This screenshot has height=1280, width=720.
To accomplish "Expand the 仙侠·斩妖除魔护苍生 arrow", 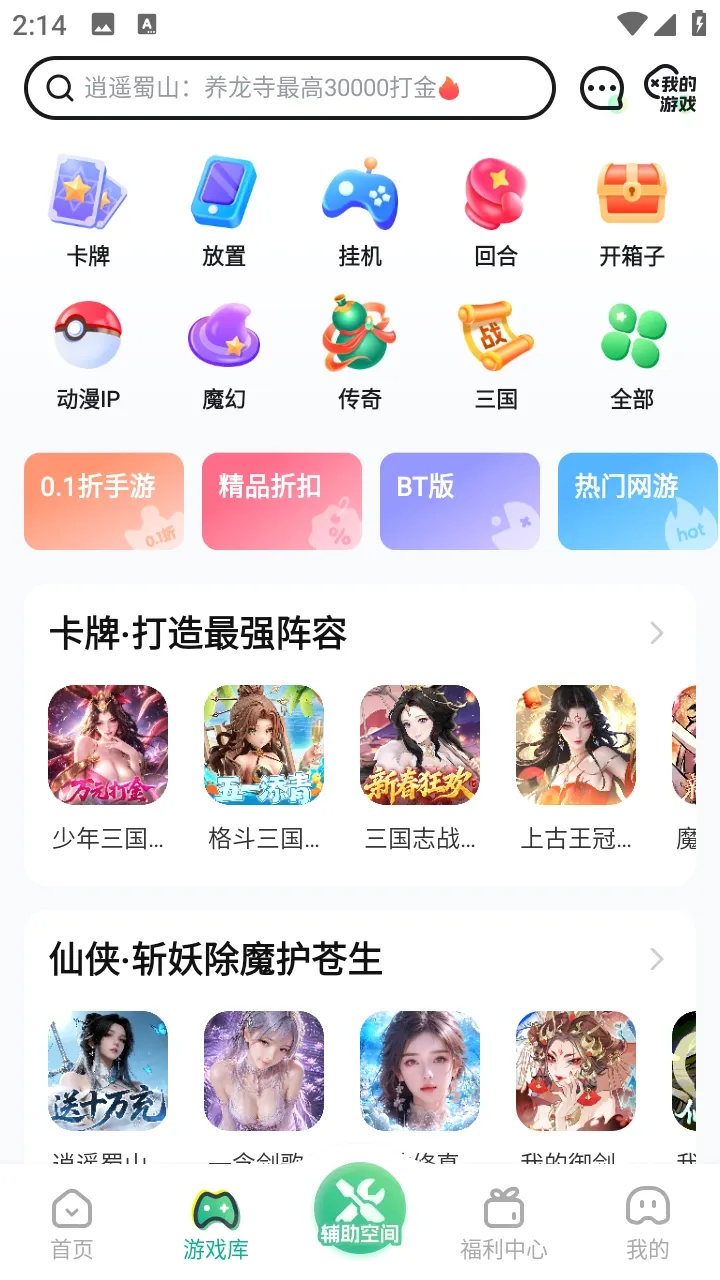I will pos(657,959).
